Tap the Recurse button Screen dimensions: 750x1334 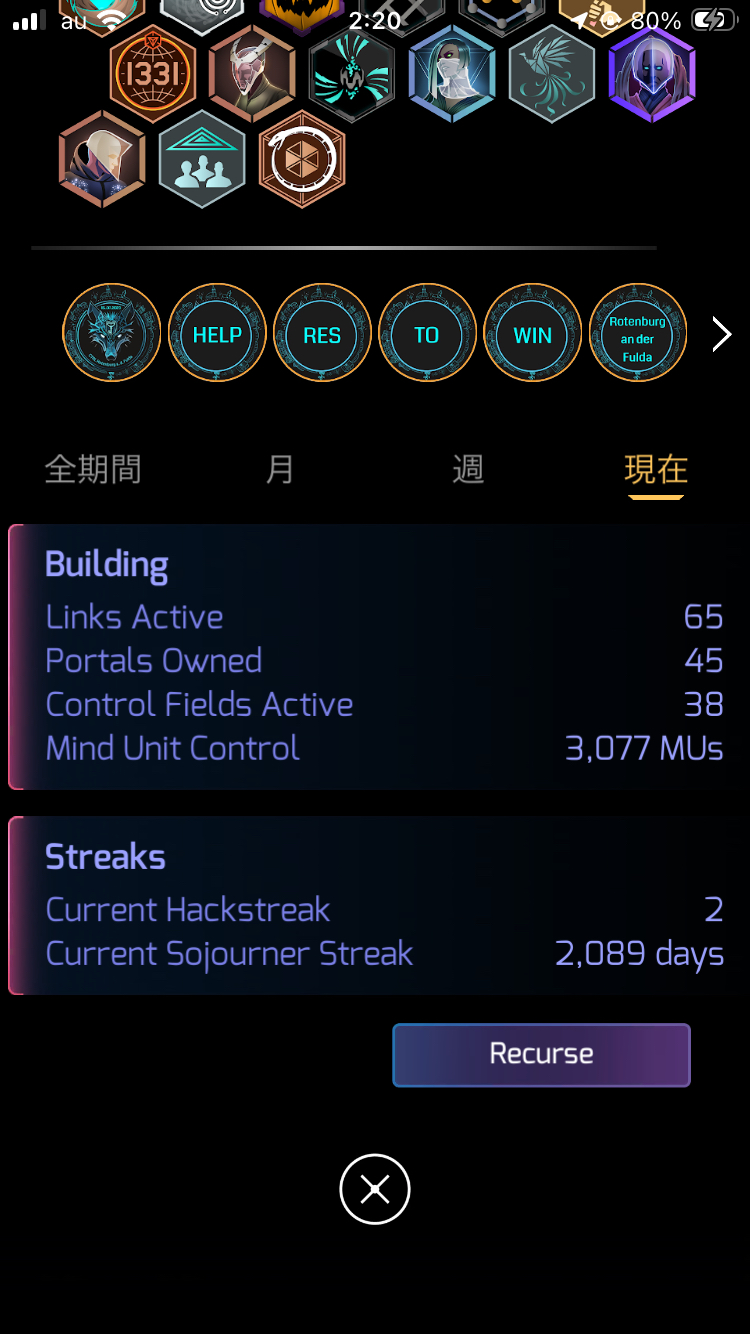(x=541, y=1054)
